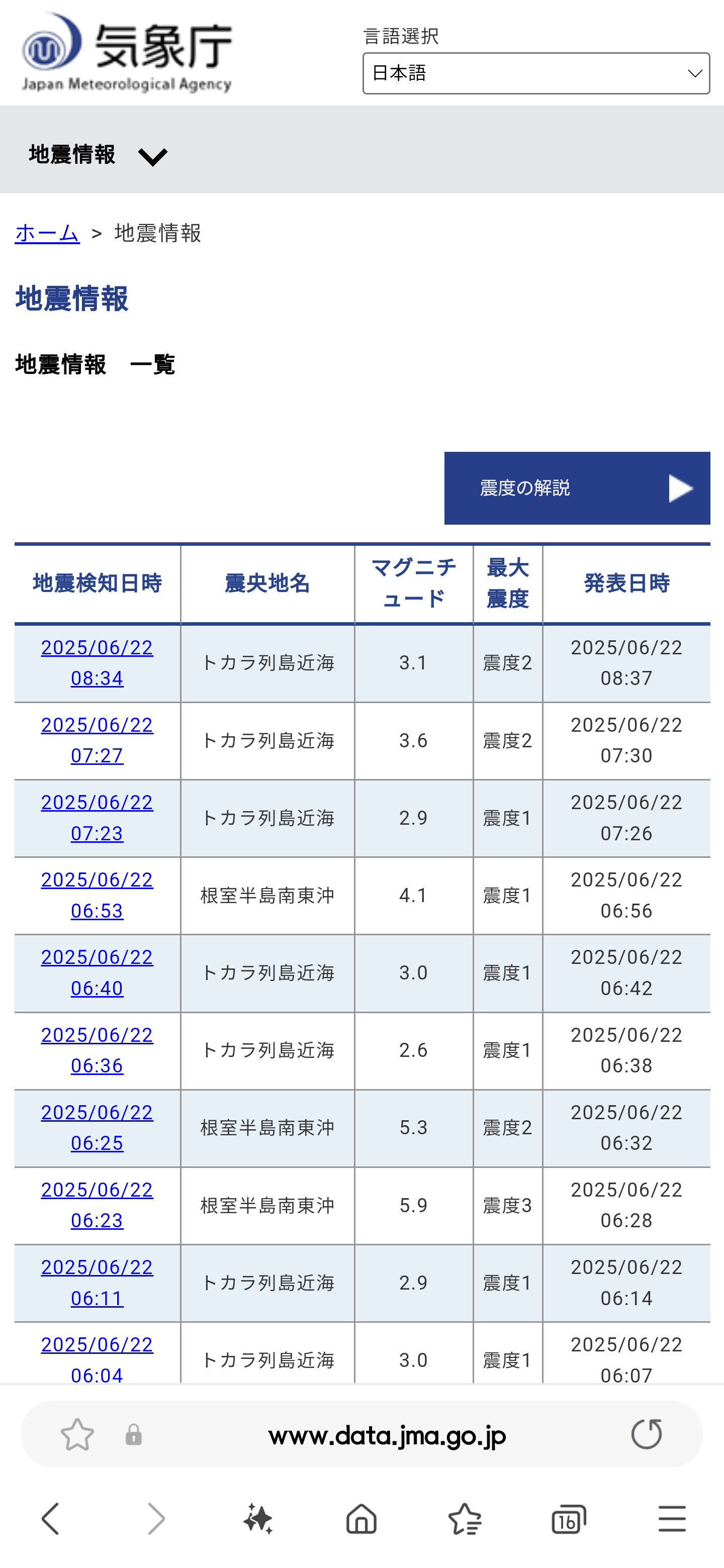Bookmark this page with the star icon
Image resolution: width=724 pixels, height=1568 pixels.
[x=77, y=1434]
